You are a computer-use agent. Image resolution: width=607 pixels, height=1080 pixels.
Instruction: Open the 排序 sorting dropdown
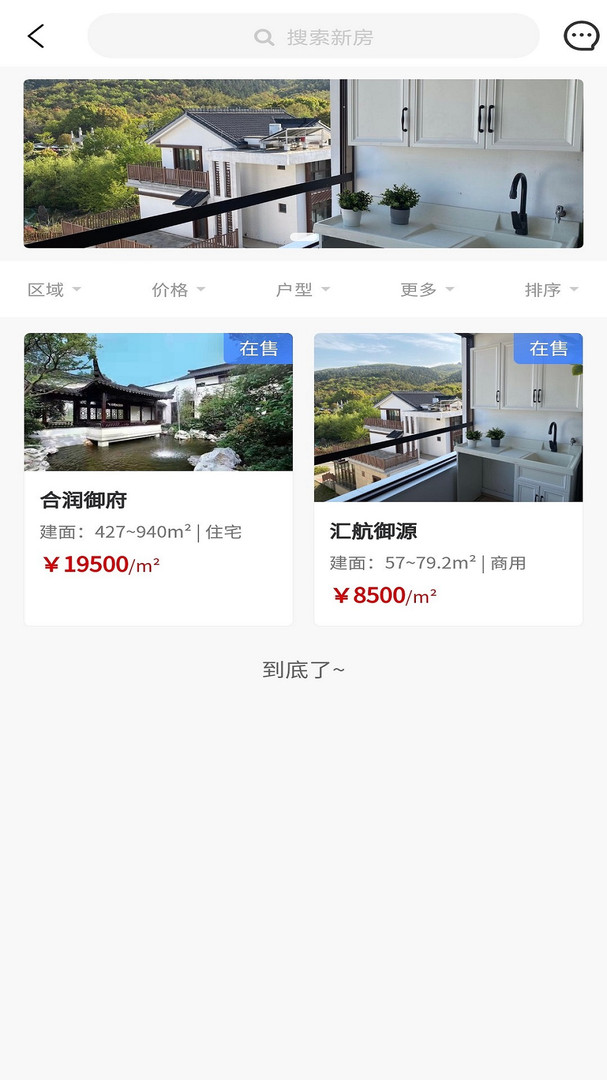(x=551, y=290)
